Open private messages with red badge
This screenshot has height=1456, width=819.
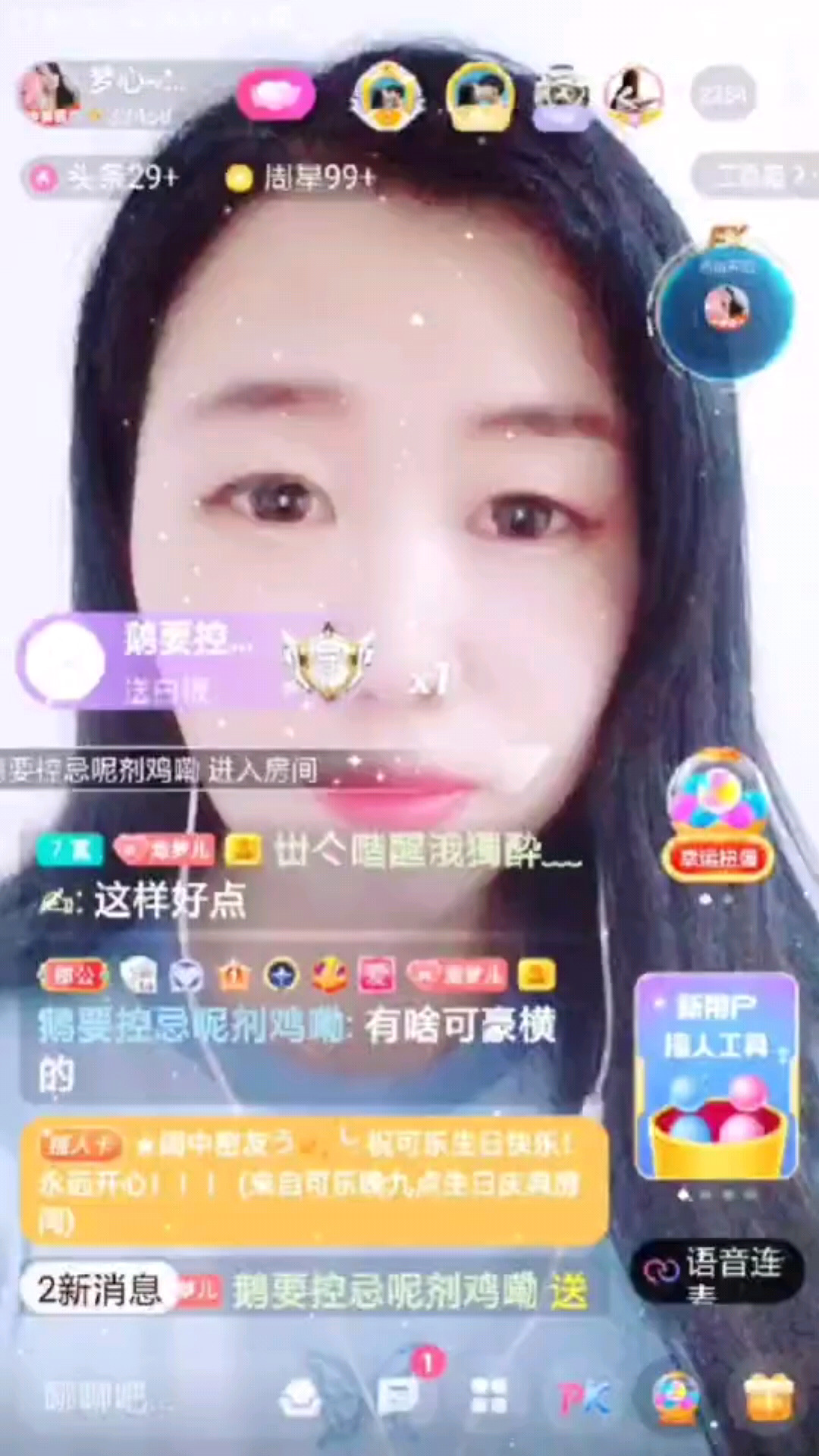pos(398,1395)
